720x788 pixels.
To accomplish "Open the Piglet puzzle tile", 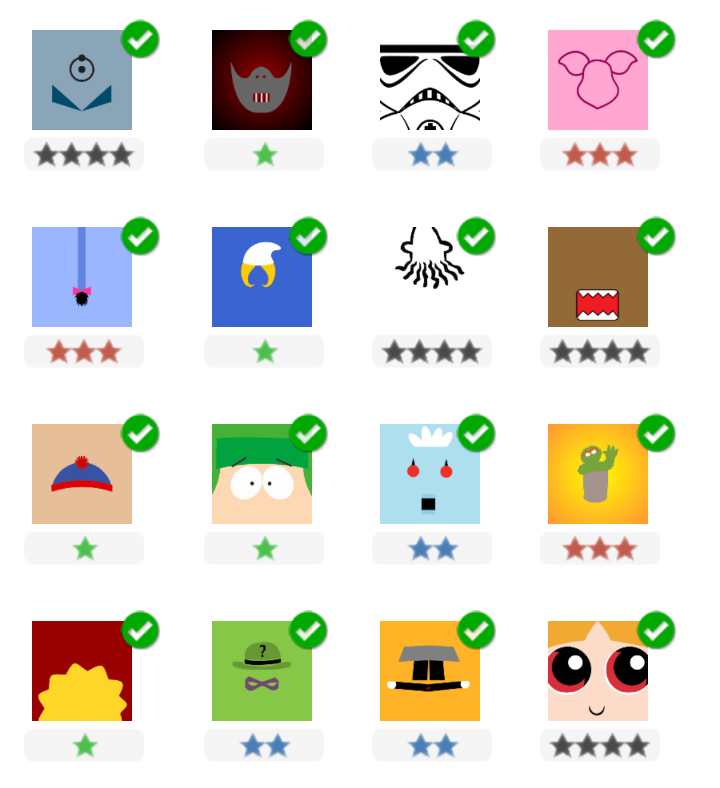I will [600, 80].
